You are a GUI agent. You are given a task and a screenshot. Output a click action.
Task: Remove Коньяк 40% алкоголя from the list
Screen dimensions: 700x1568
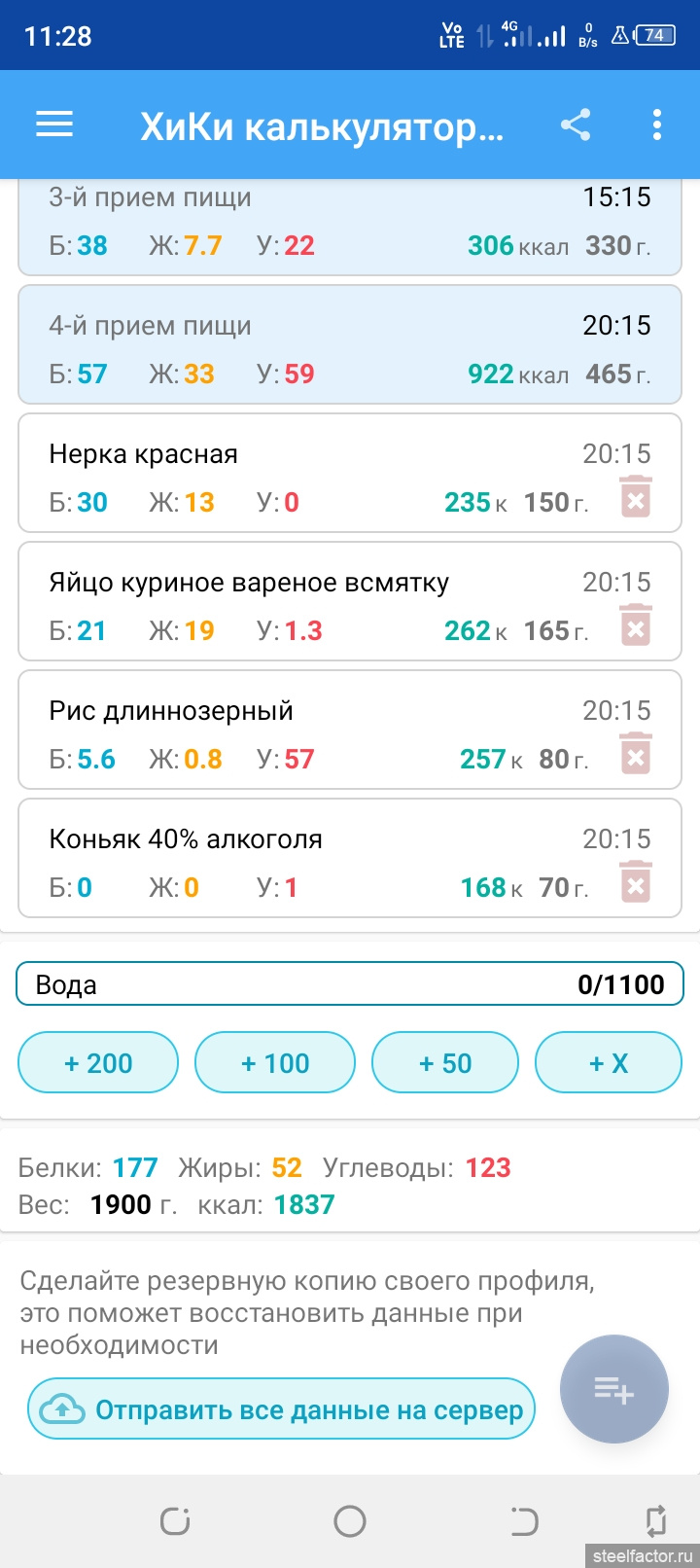[x=635, y=883]
